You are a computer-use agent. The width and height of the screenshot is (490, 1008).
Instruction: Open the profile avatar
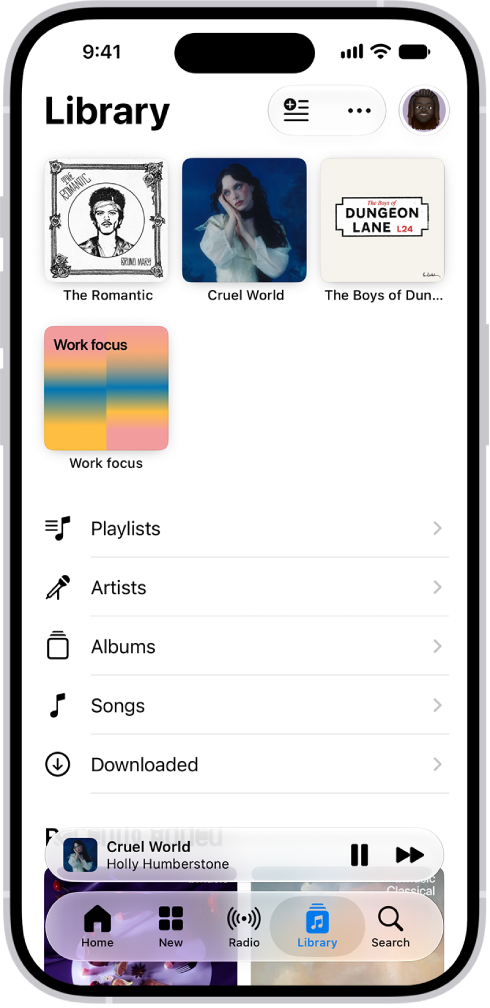(x=424, y=111)
